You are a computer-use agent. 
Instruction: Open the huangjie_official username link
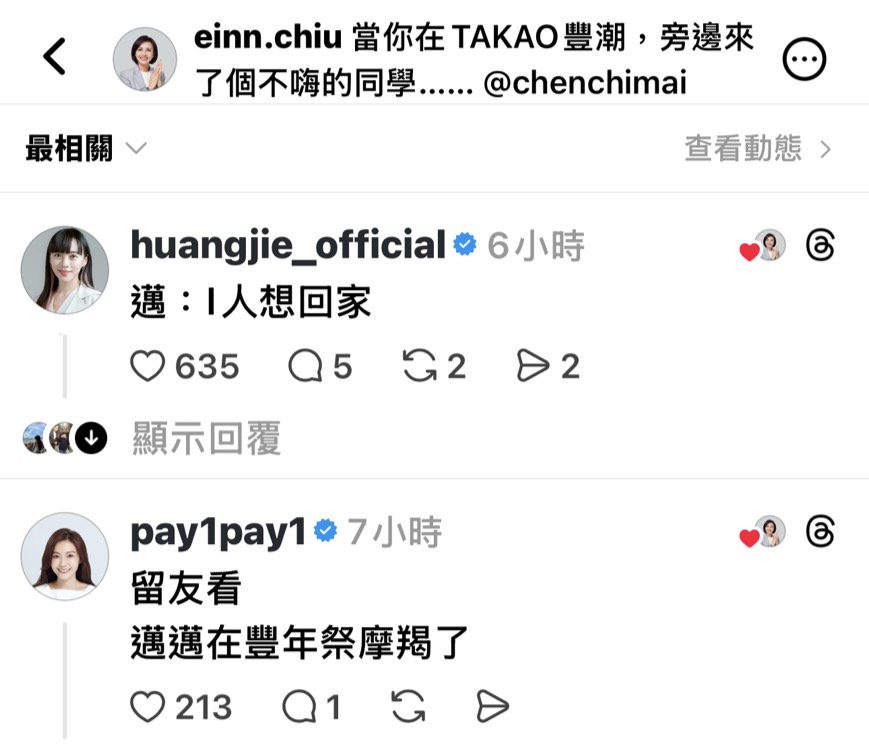[288, 246]
